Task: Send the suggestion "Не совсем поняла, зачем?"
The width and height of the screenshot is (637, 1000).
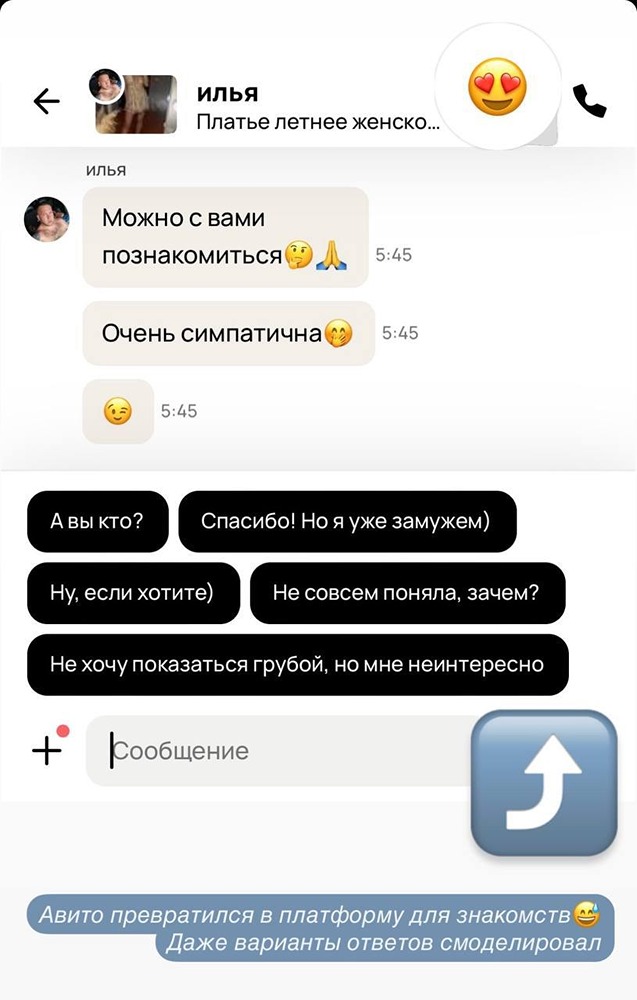Action: click(x=406, y=592)
